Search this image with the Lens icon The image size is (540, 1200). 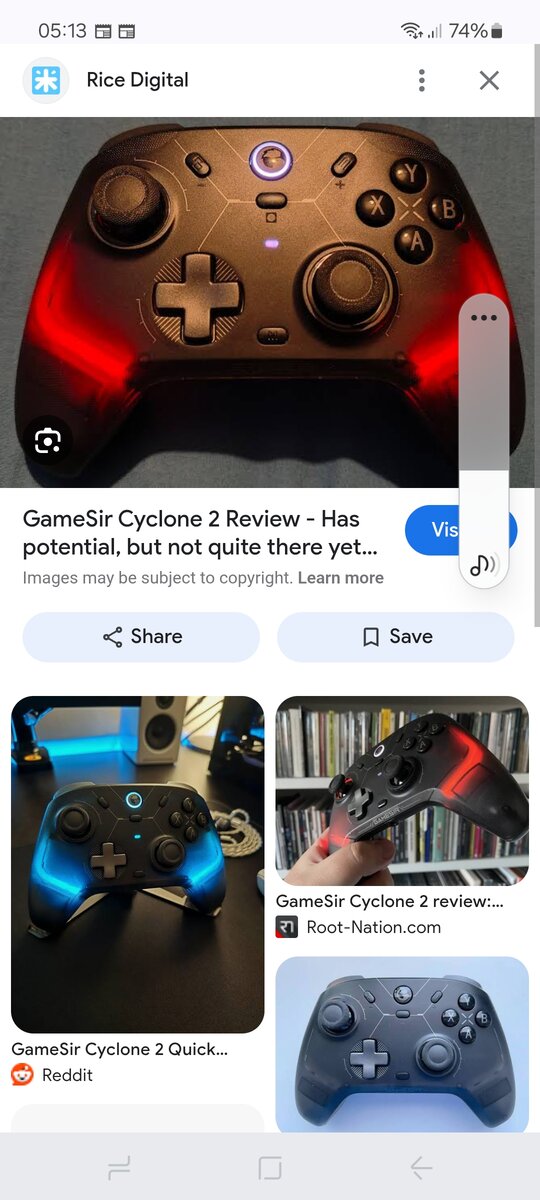(x=48, y=440)
